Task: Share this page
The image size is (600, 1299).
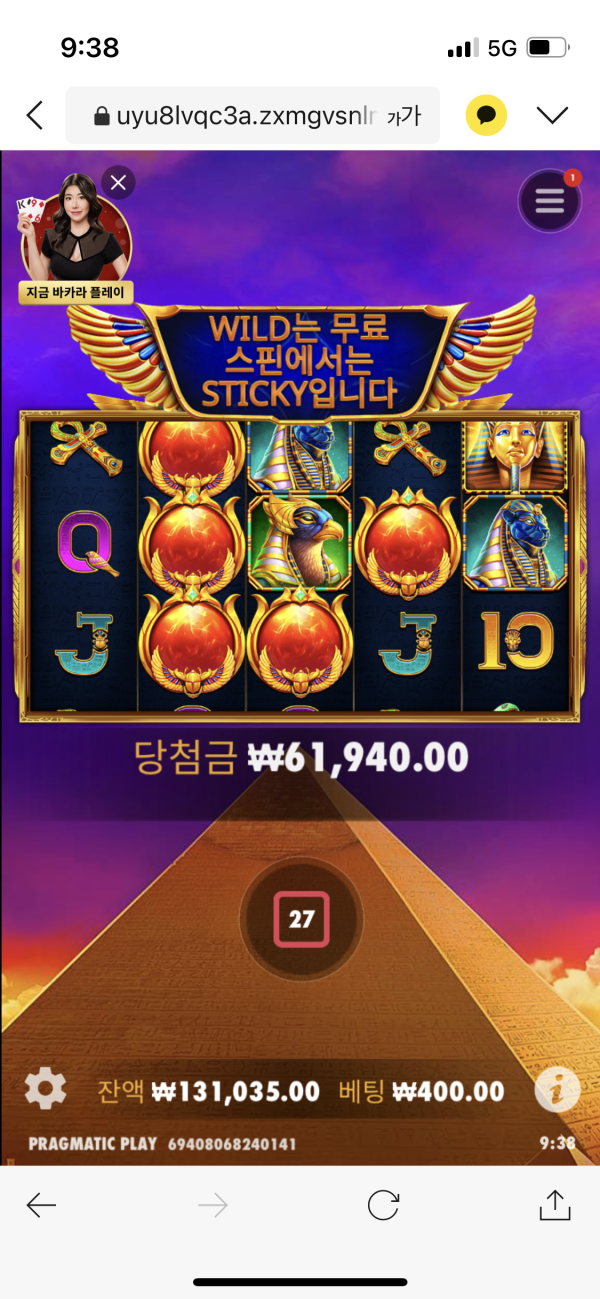Action: coord(554,1206)
